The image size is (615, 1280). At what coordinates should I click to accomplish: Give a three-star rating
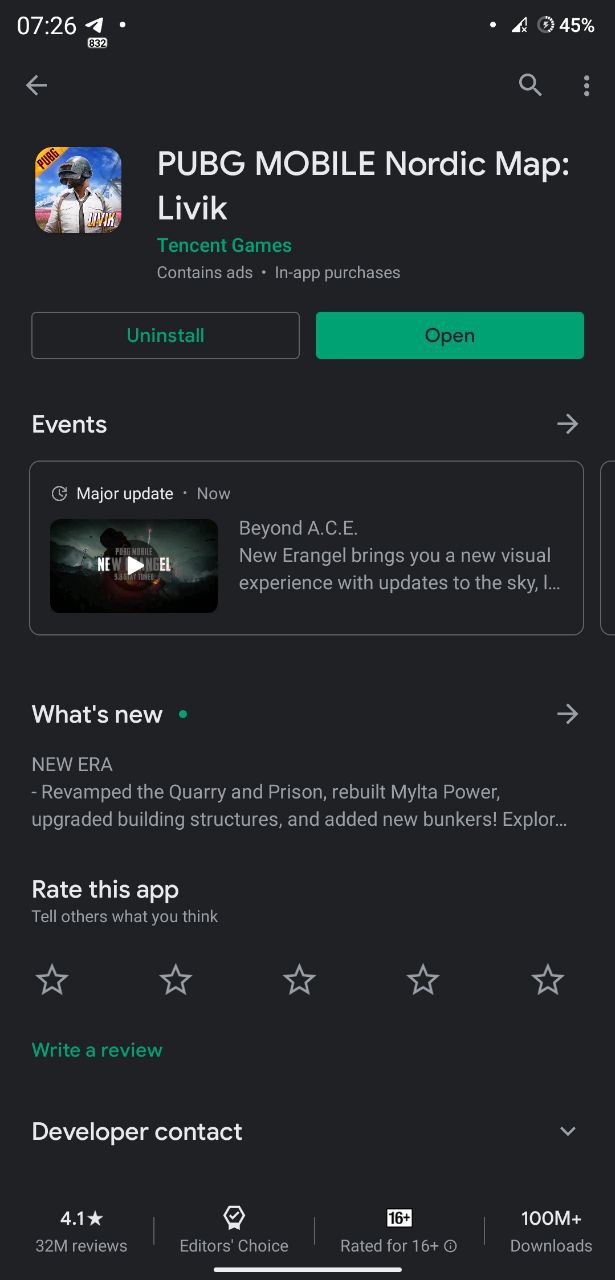pos(299,980)
